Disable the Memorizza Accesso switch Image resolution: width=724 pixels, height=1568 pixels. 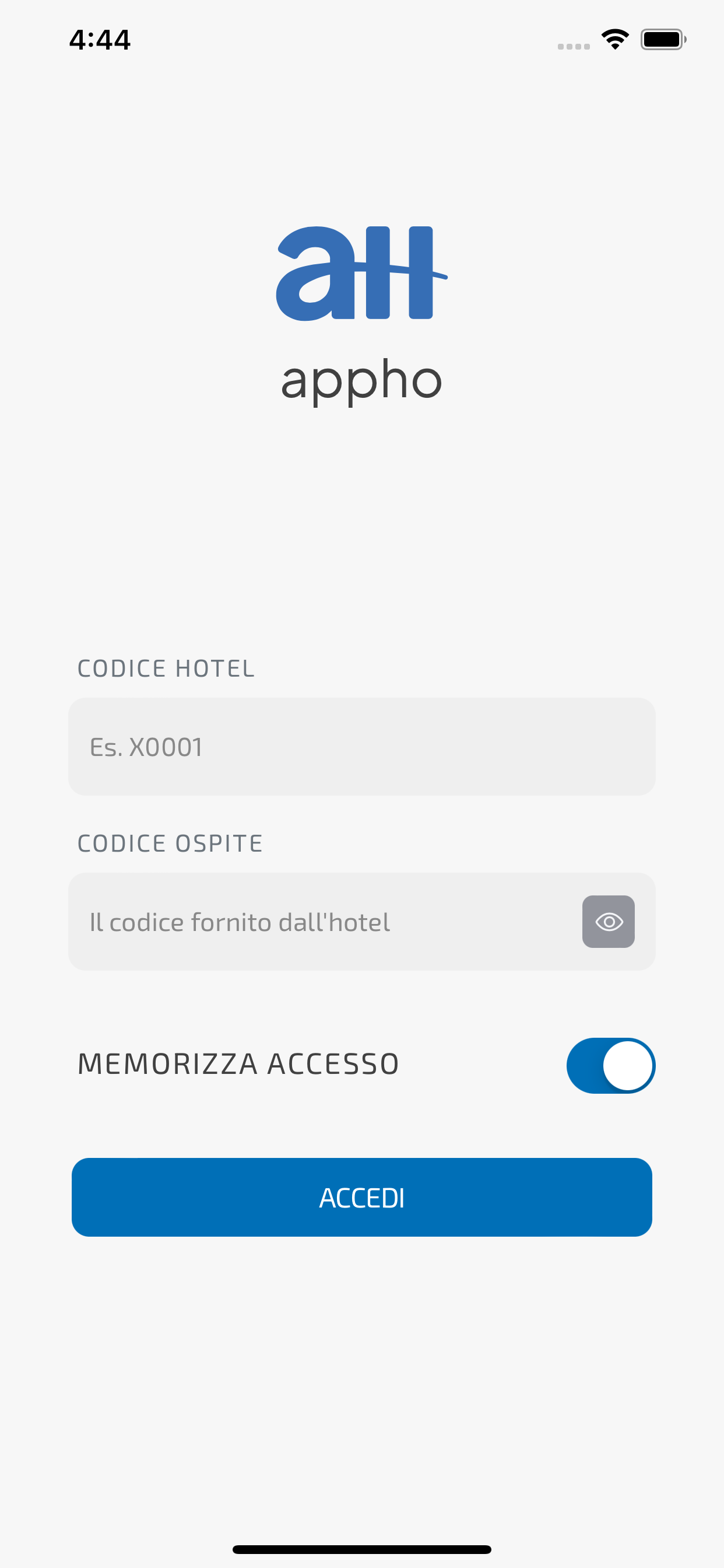point(611,1065)
